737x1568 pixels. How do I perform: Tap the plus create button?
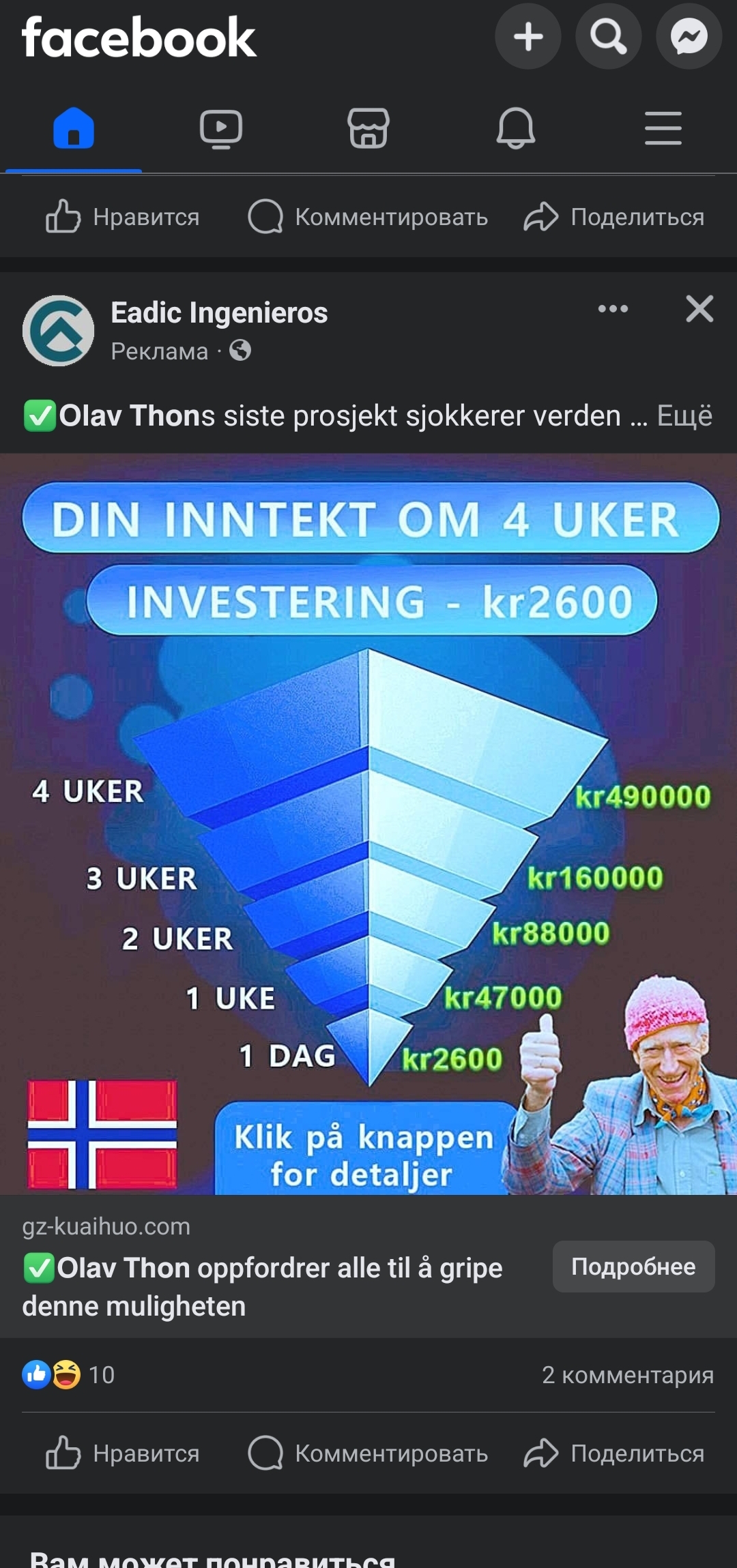[x=528, y=37]
